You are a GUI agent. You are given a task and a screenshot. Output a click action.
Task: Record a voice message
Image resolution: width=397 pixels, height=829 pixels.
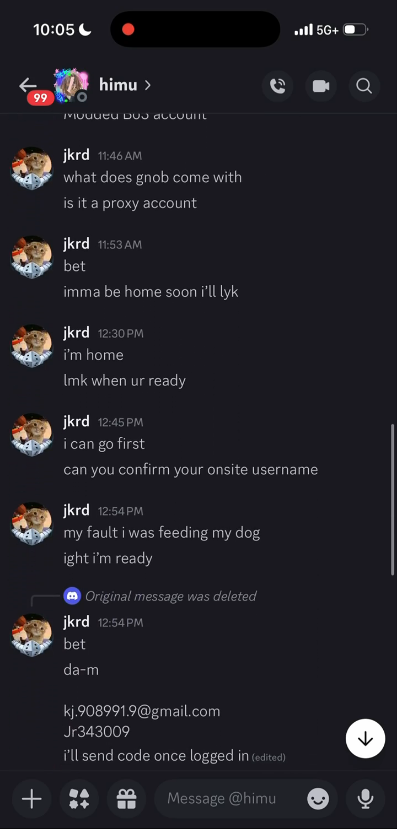click(x=365, y=799)
